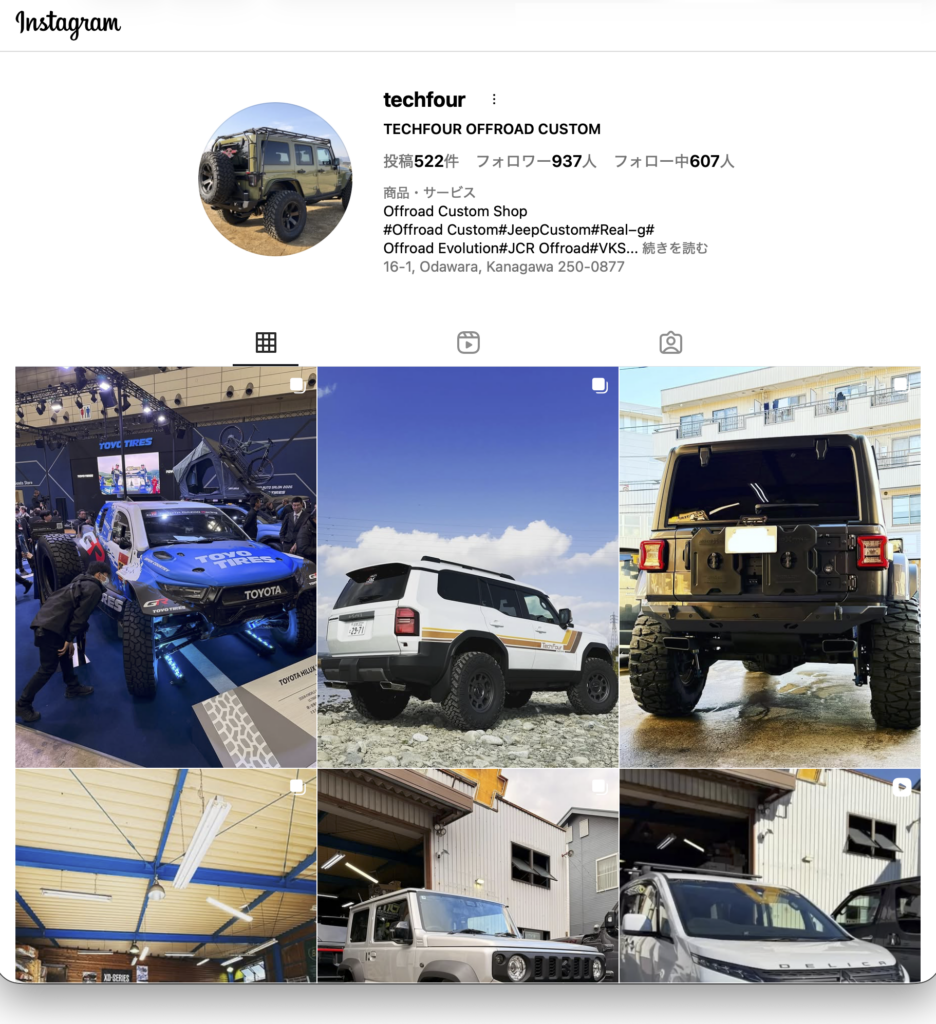Image resolution: width=936 pixels, height=1024 pixels.
Task: Open techfour's profile picture
Action: tap(274, 179)
